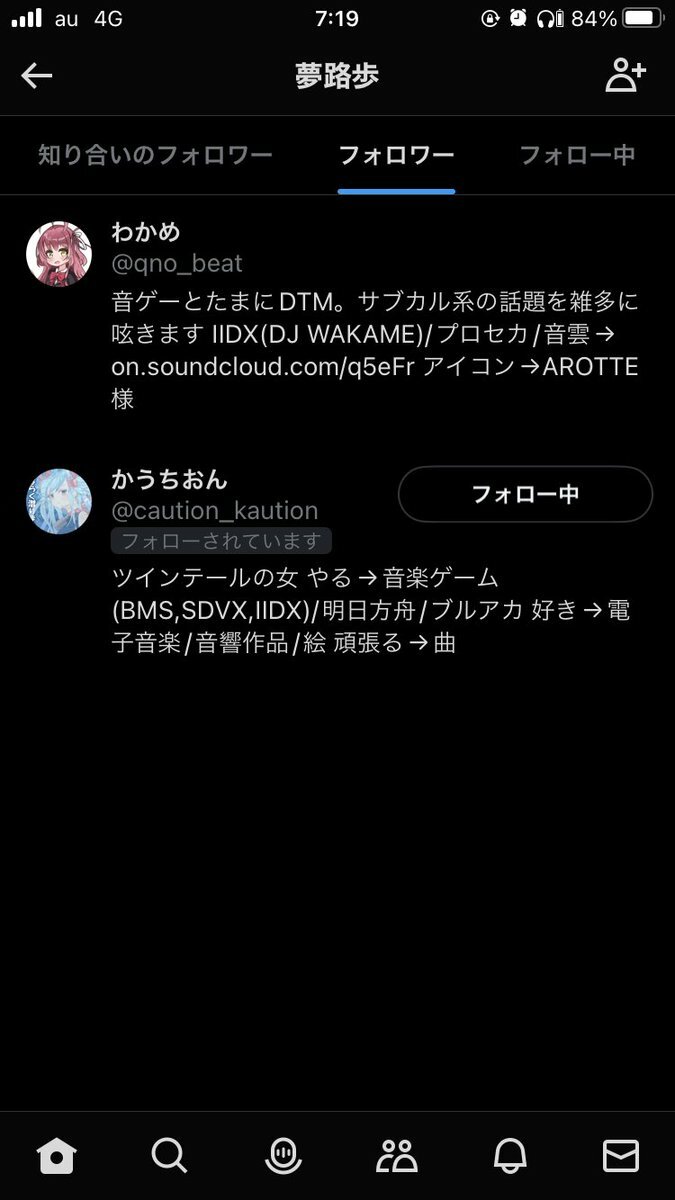Tap the フォロー中 button next to かうちおん
675x1200 pixels.
click(525, 494)
